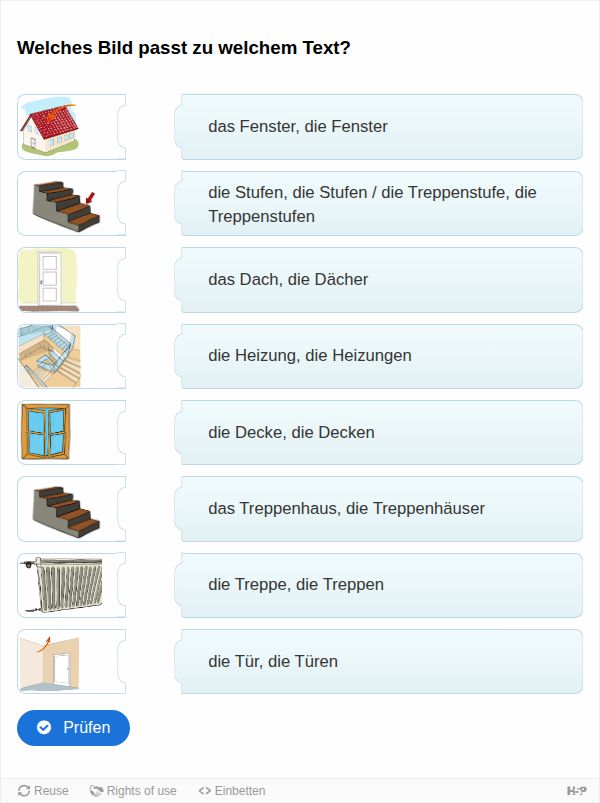Check answers with the Prüfen button
The width and height of the screenshot is (600, 803).
click(x=73, y=728)
